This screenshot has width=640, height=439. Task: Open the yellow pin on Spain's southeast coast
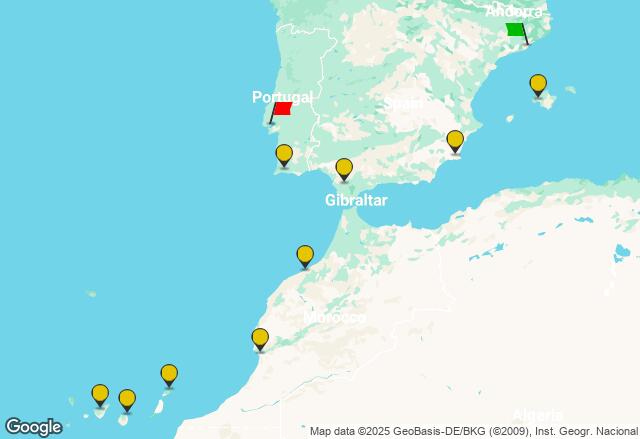pos(455,140)
